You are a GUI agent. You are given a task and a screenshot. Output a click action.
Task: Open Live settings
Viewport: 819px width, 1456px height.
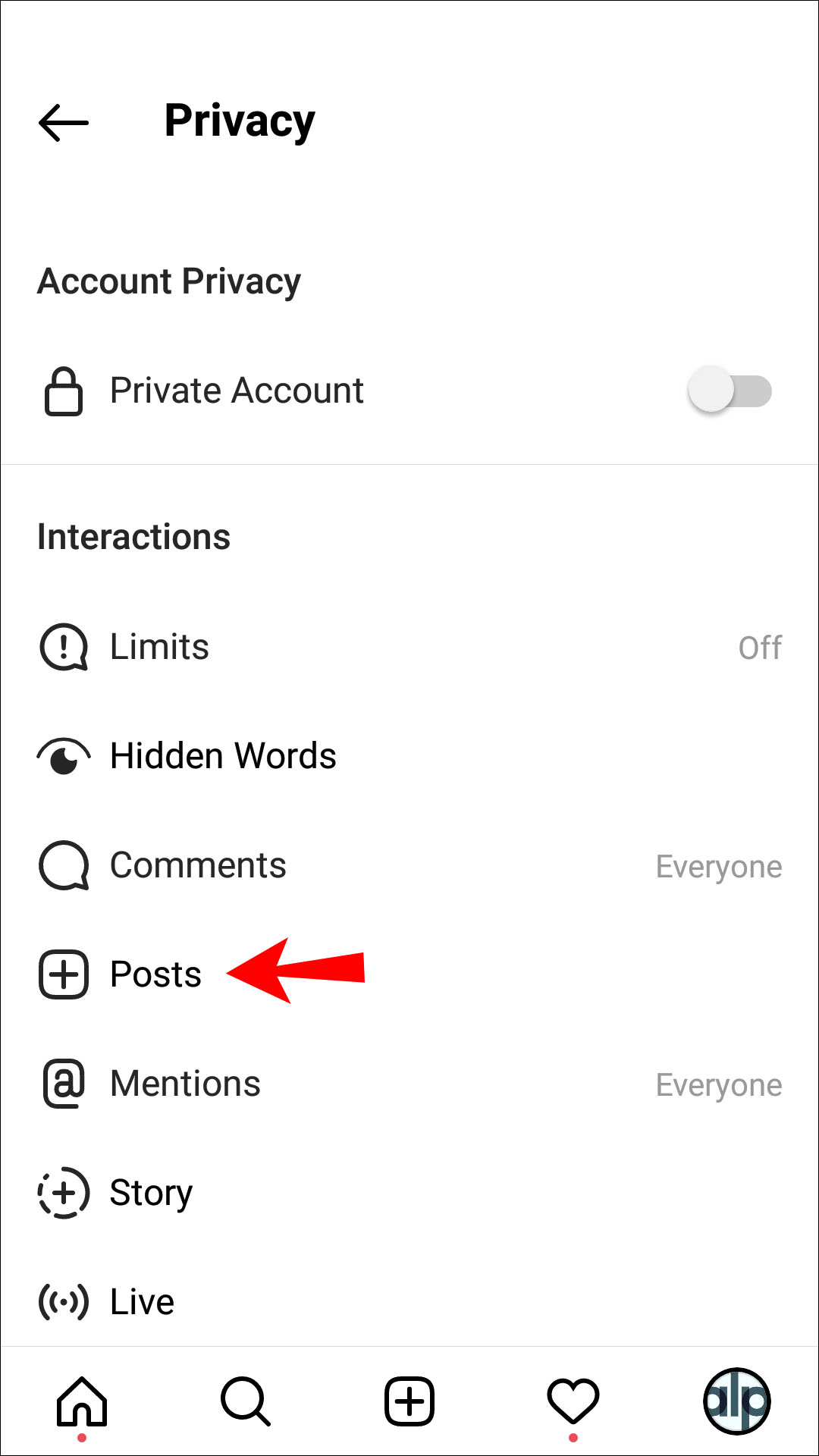click(x=409, y=1302)
